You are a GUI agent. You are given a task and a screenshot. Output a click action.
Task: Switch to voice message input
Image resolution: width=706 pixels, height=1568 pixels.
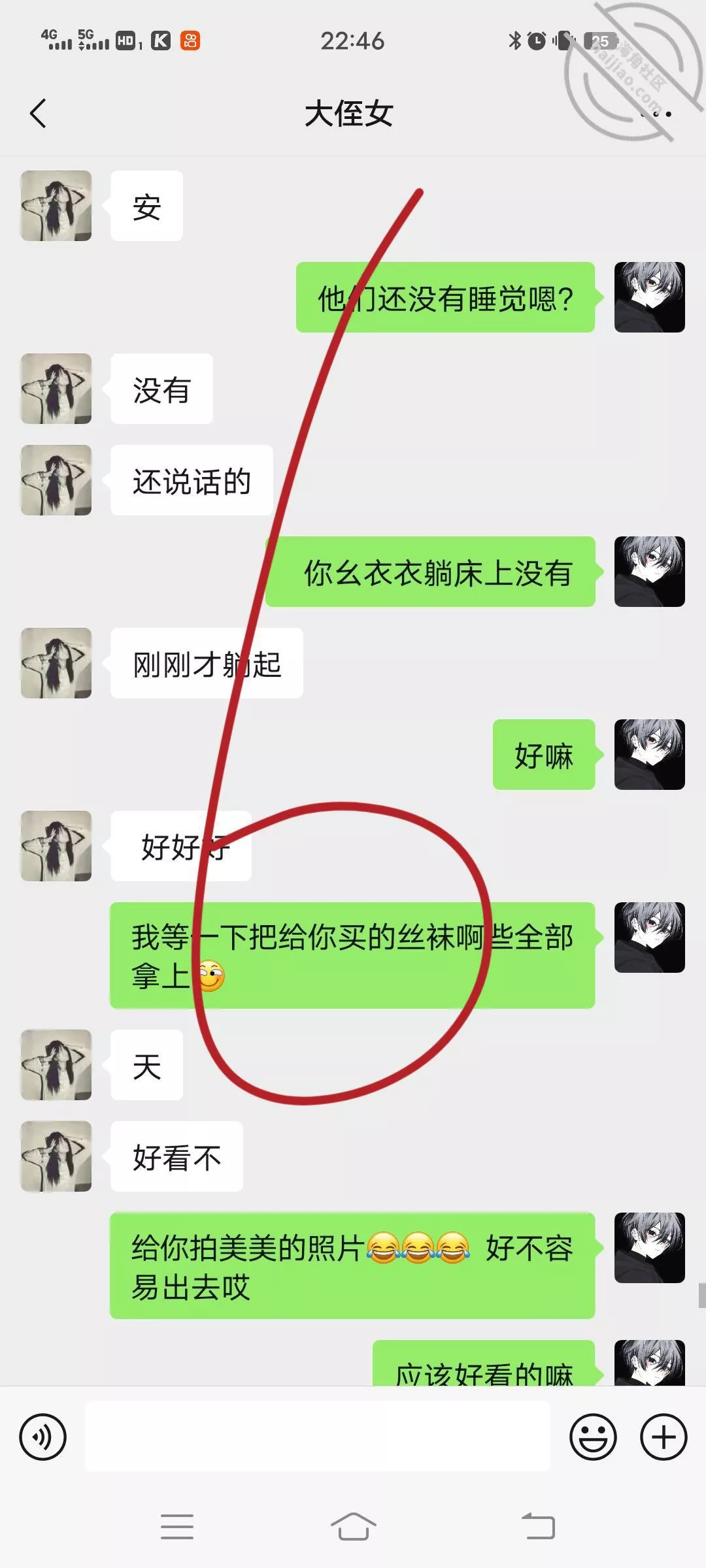click(x=43, y=1437)
